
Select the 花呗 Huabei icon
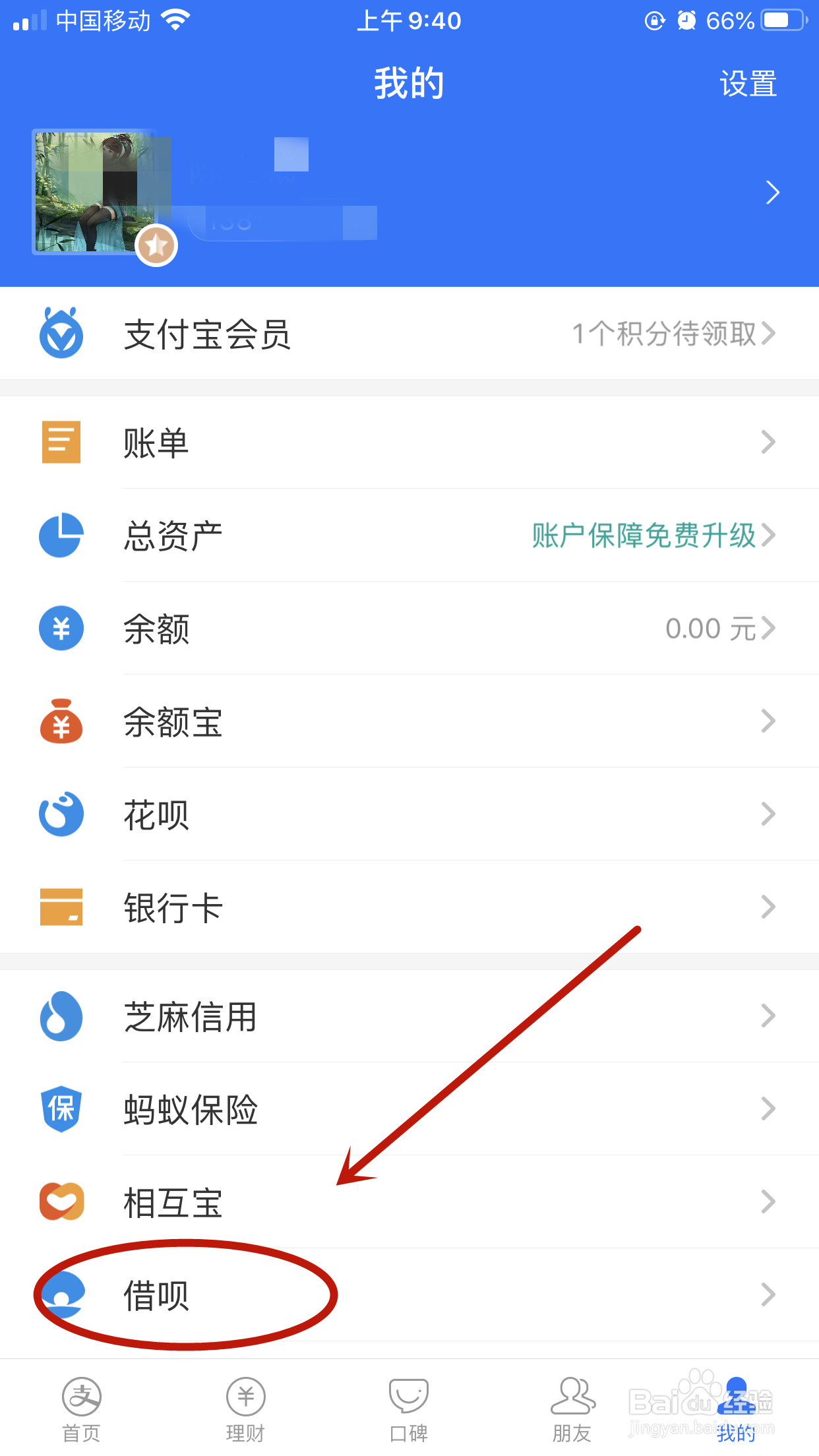coord(61,814)
